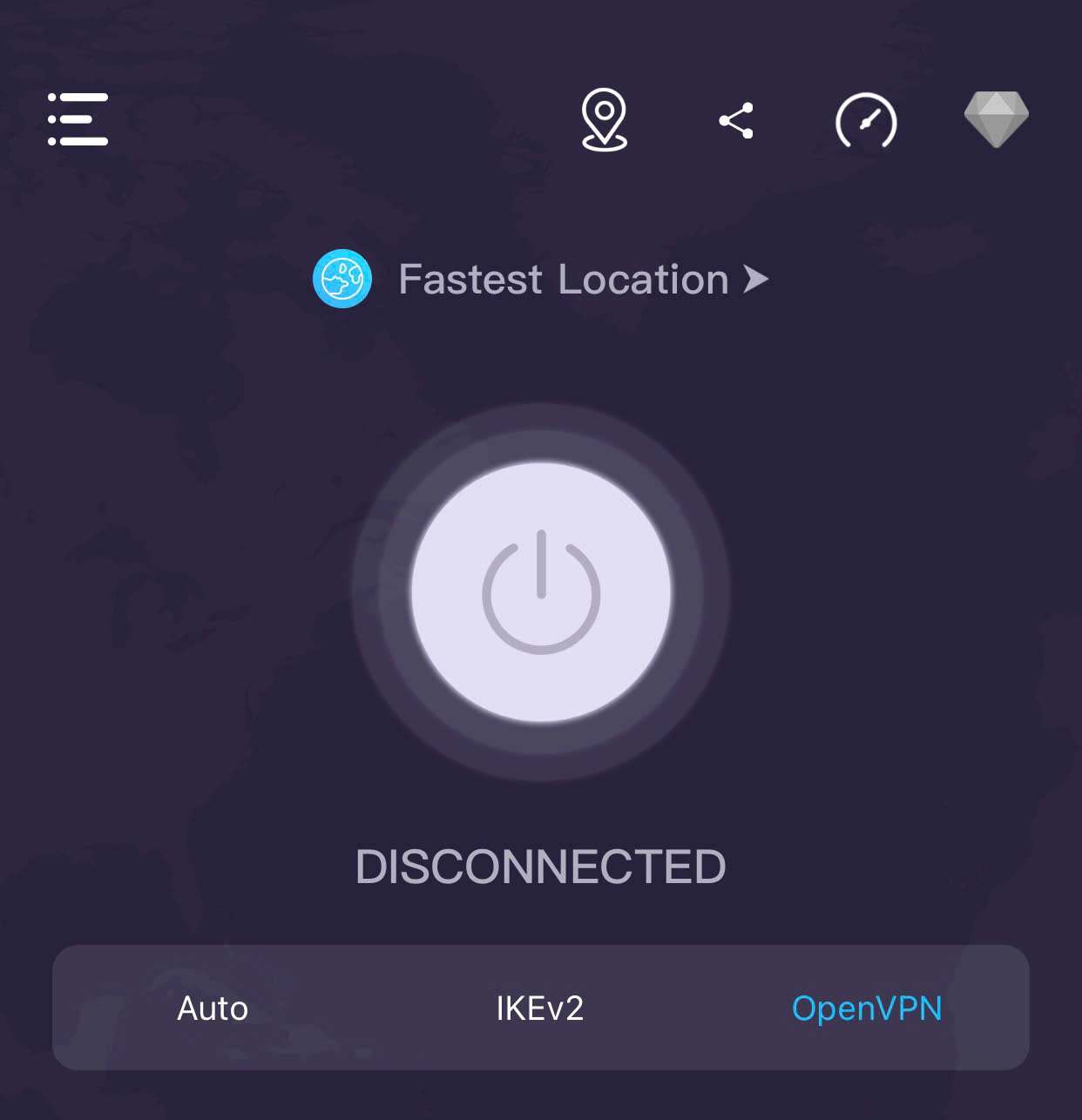The width and height of the screenshot is (1082, 1120).
Task: Select the OpenVPN protocol
Action: 867,1009
